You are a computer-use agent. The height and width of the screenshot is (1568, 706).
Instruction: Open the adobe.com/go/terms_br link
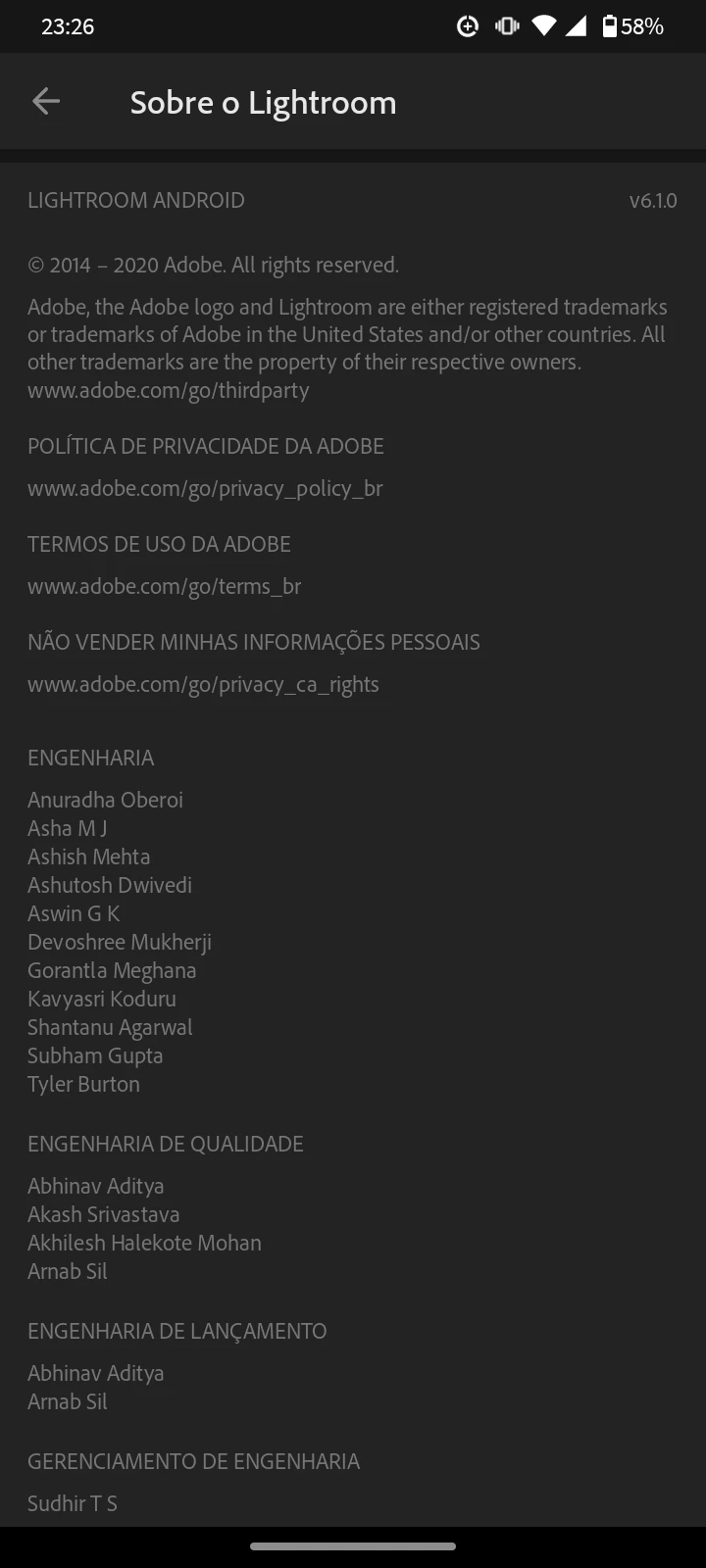164,586
